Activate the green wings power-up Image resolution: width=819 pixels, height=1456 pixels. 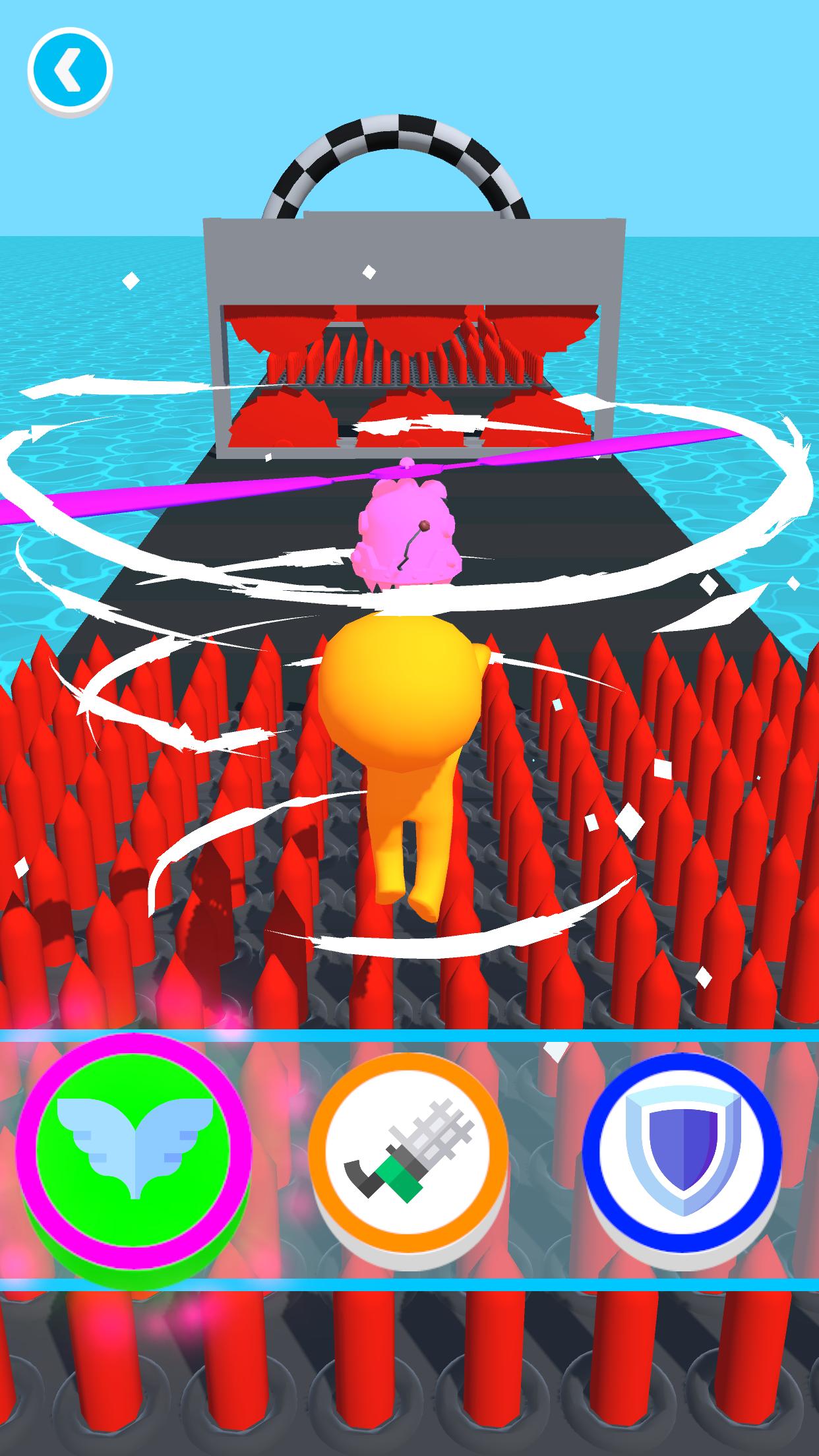134,1148
